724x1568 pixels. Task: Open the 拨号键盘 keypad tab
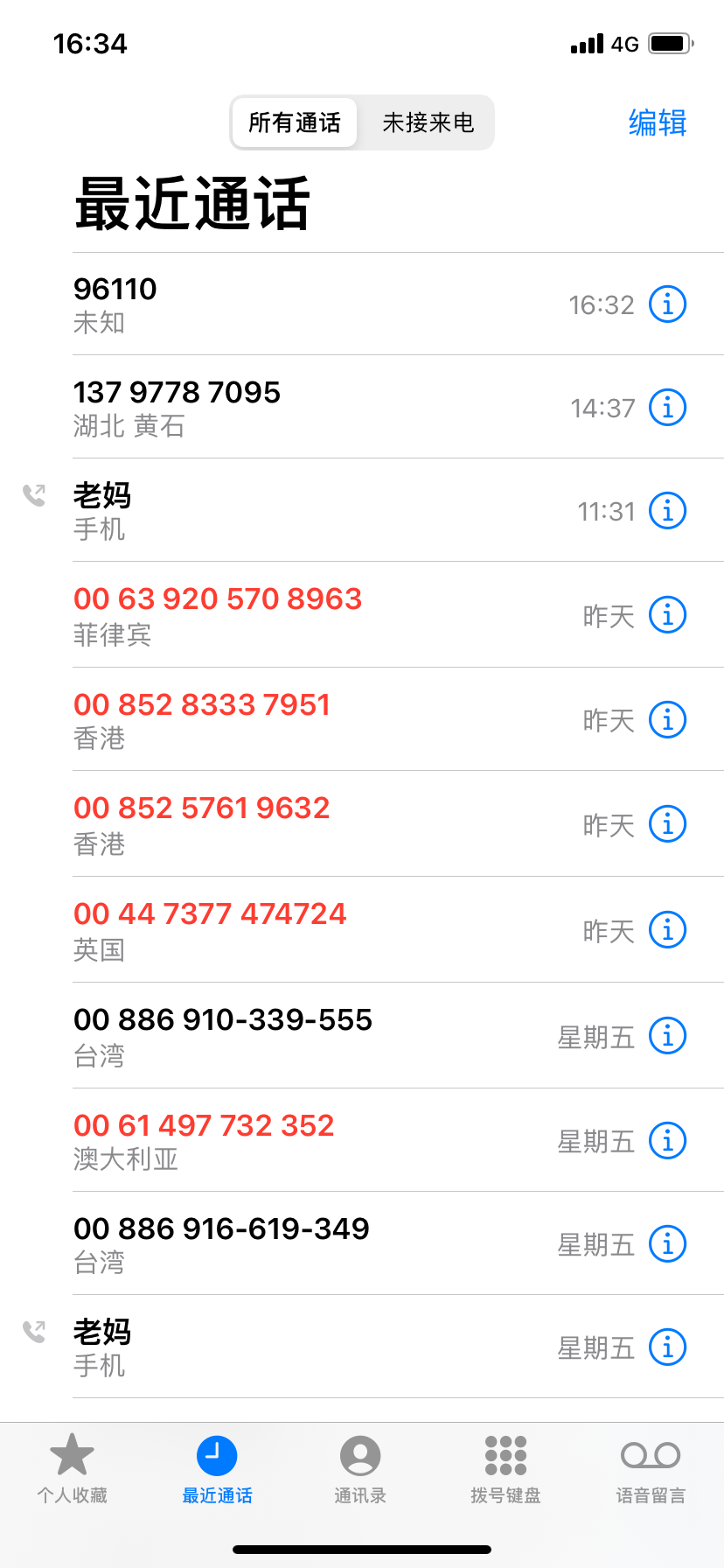click(505, 1468)
